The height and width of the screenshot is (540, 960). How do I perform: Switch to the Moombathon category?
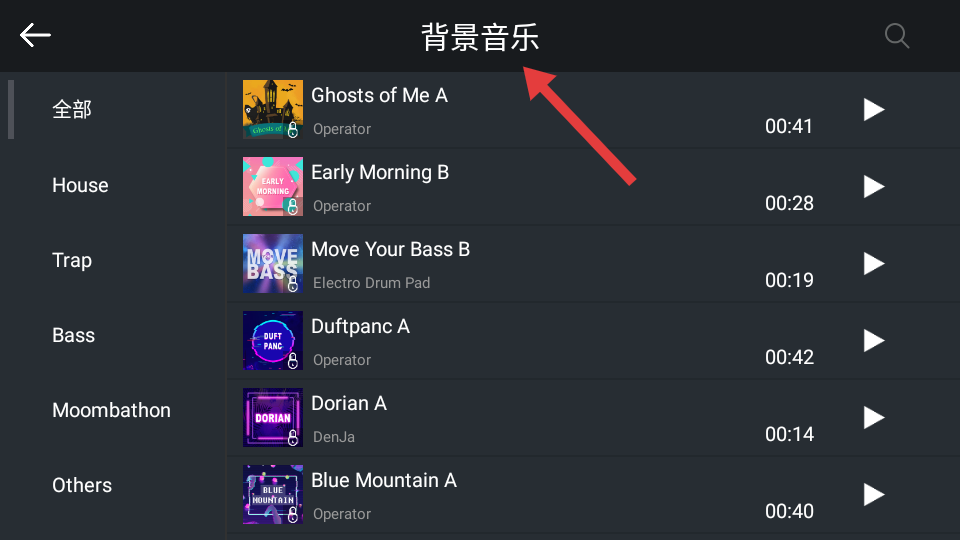point(111,410)
